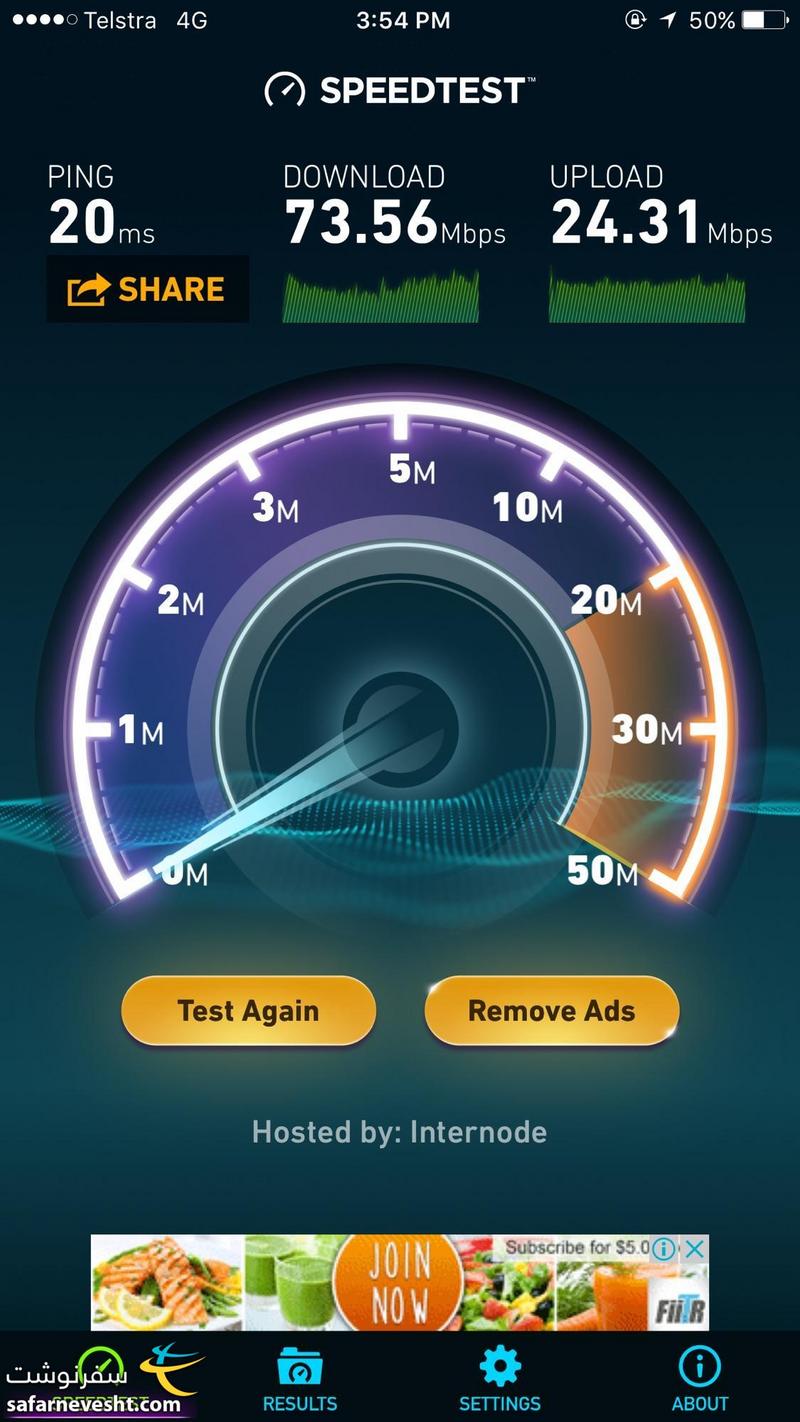Open the Settings tab
The image size is (800, 1422).
(x=499, y=1379)
